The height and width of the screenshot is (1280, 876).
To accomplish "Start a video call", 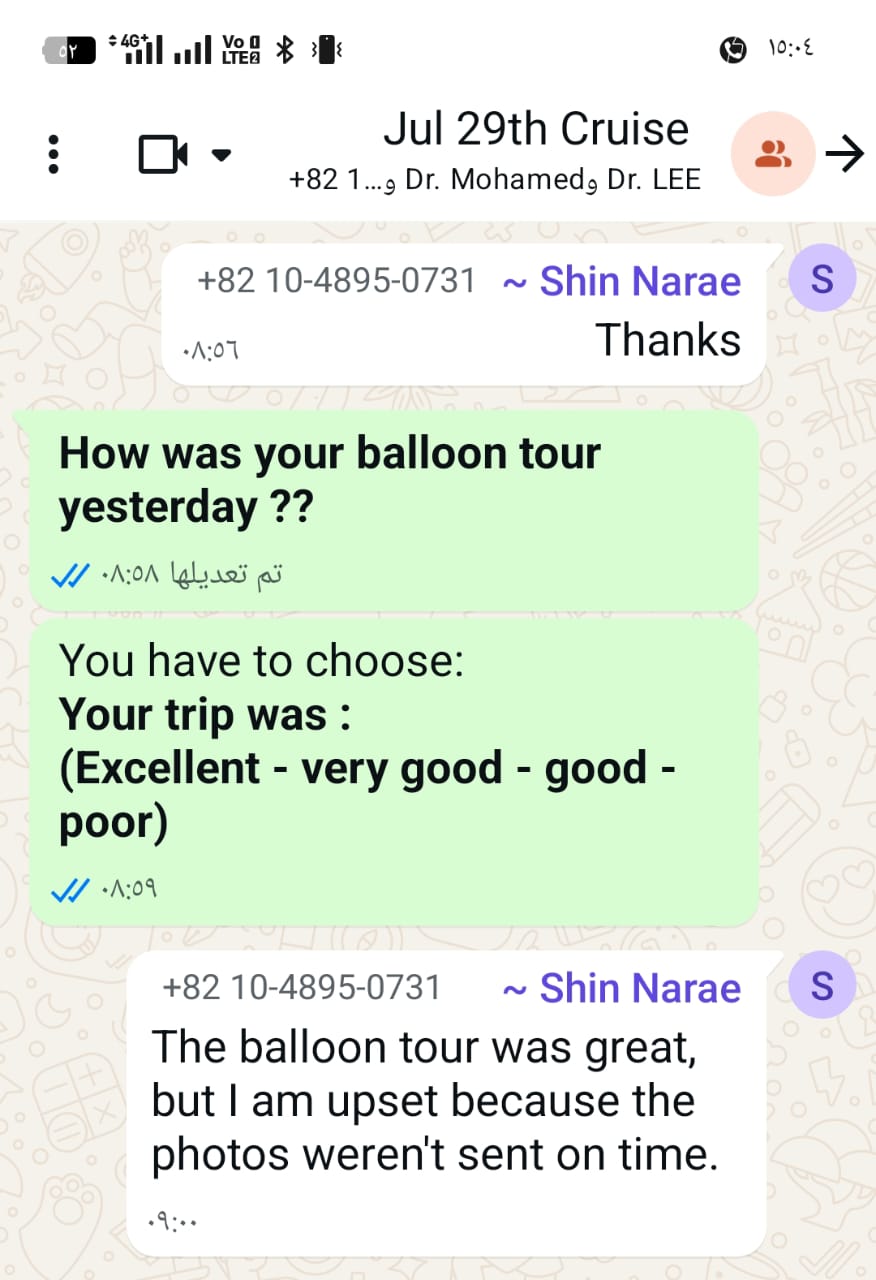I will click(163, 155).
